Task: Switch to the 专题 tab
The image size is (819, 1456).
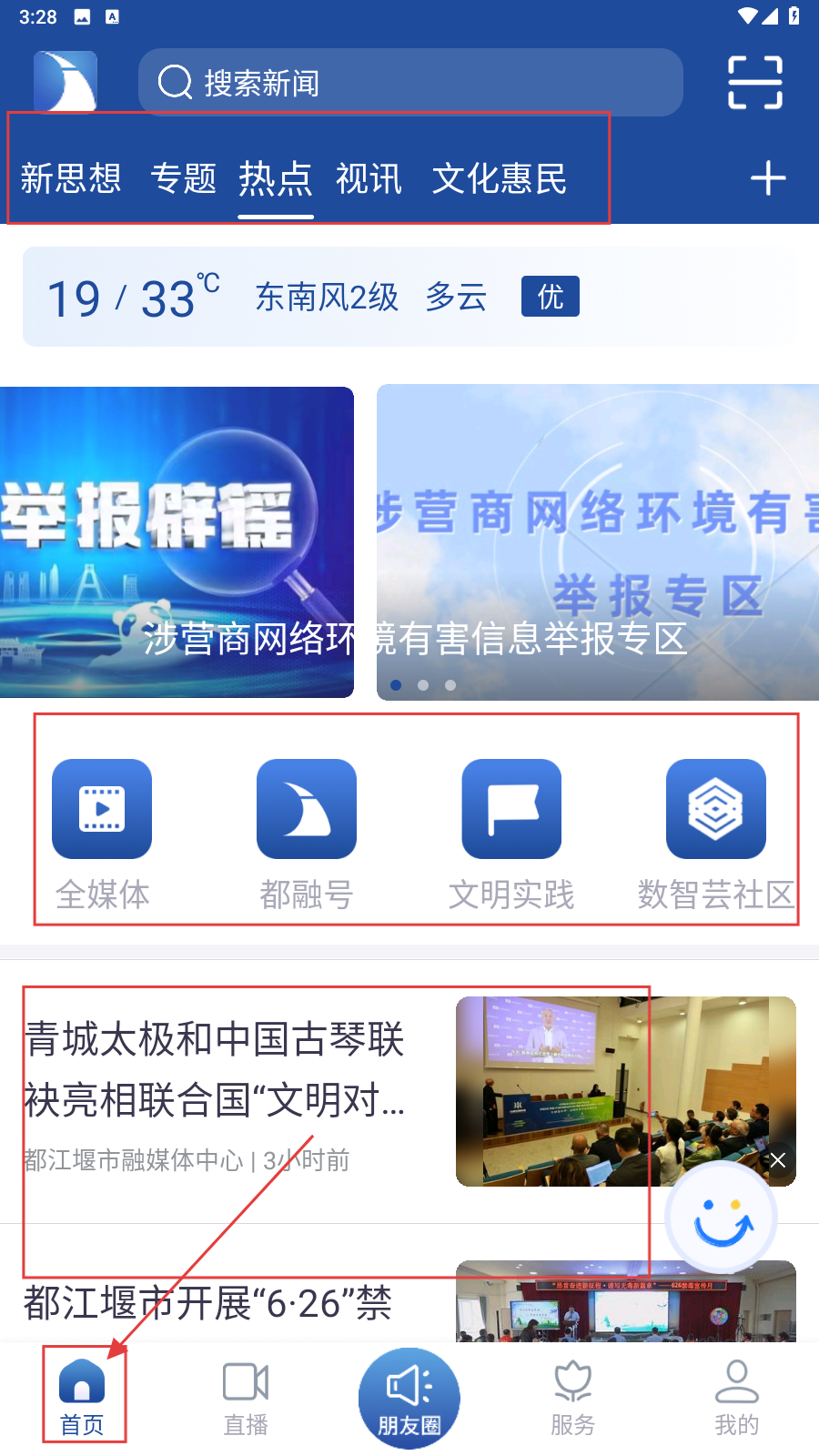Action: point(183,178)
